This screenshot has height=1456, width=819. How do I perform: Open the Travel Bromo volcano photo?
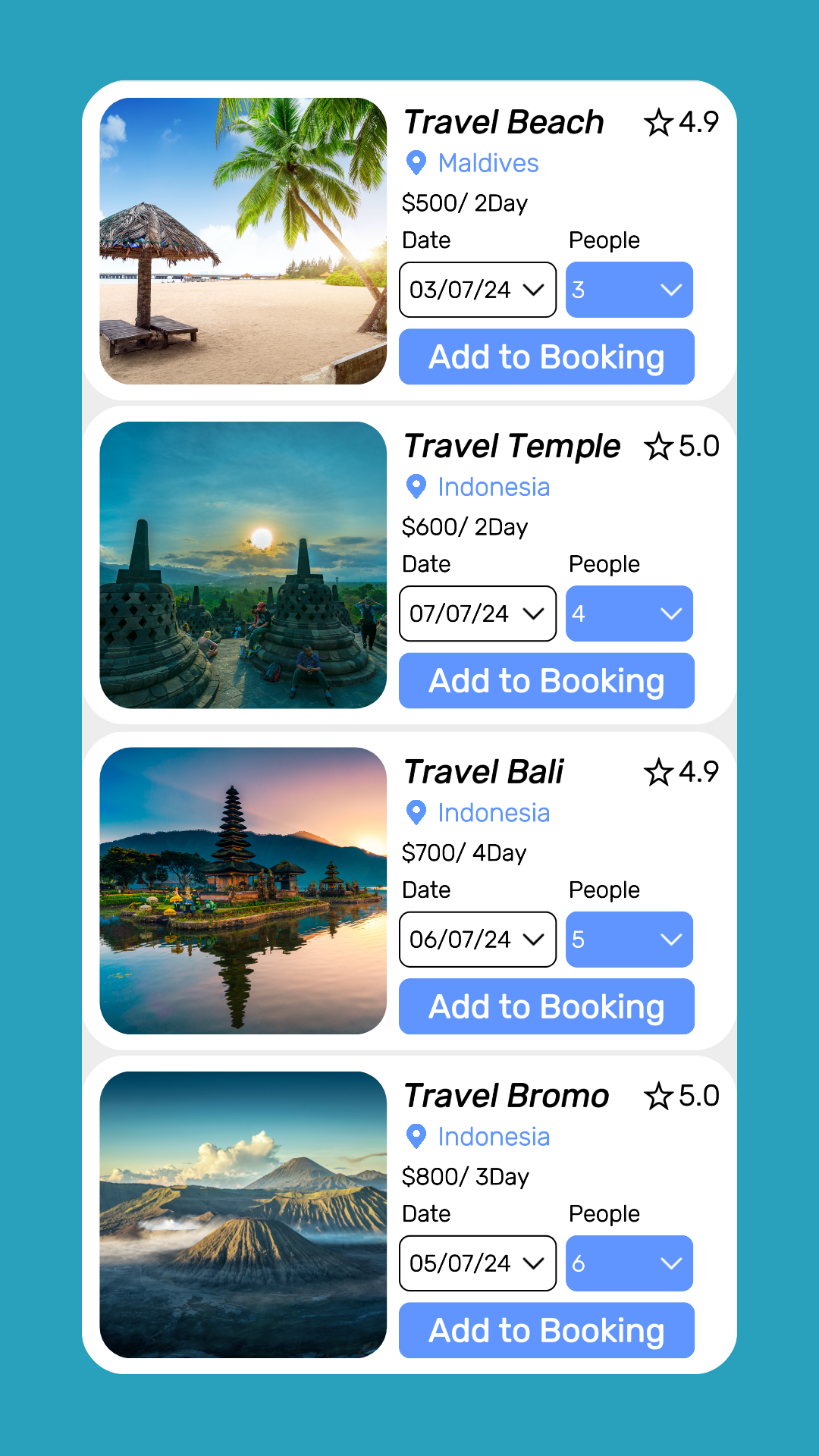point(243,1215)
